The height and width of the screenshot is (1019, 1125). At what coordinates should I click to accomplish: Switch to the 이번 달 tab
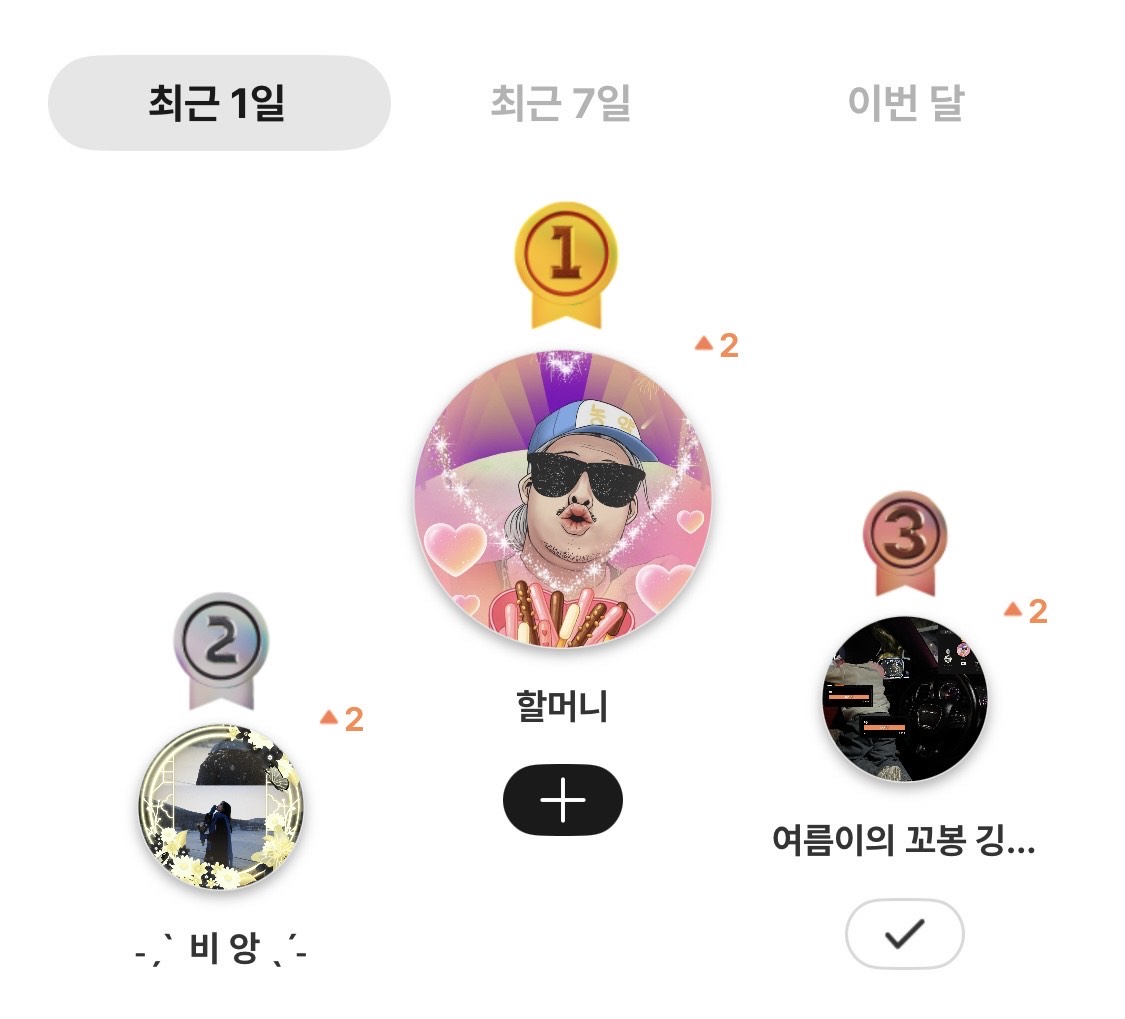click(905, 103)
